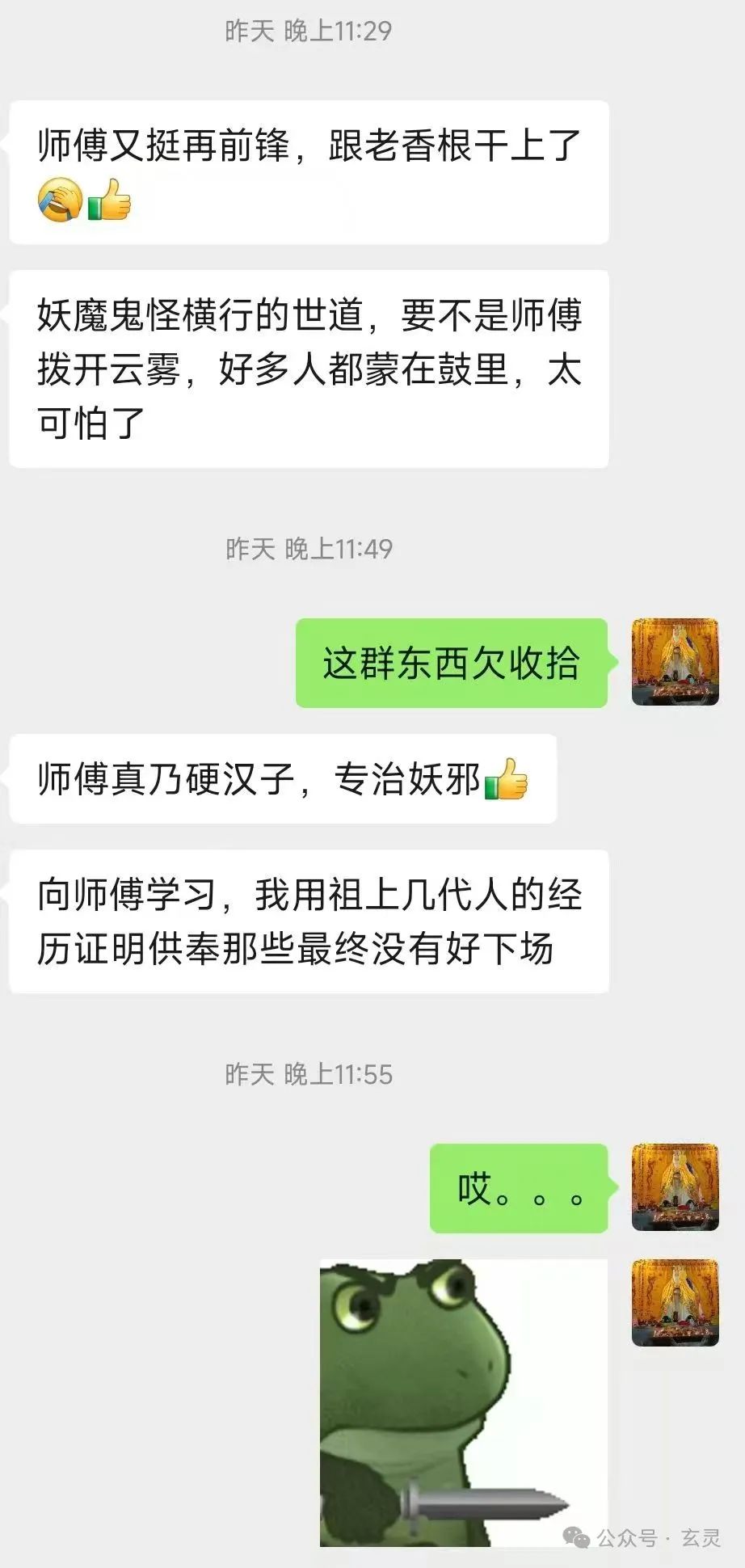The width and height of the screenshot is (745, 1568).
Task: View profile from avatar beside frog sticker
Action: [675, 1302]
